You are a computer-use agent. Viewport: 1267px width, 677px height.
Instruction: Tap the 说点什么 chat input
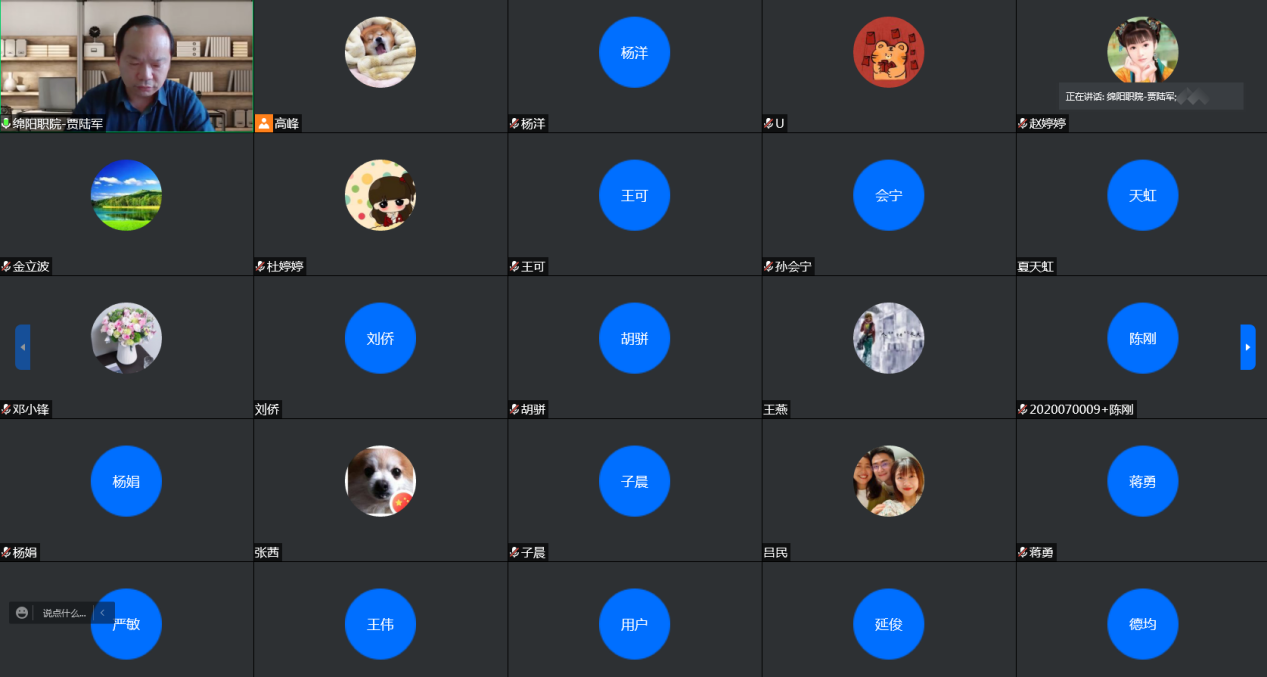pos(64,613)
